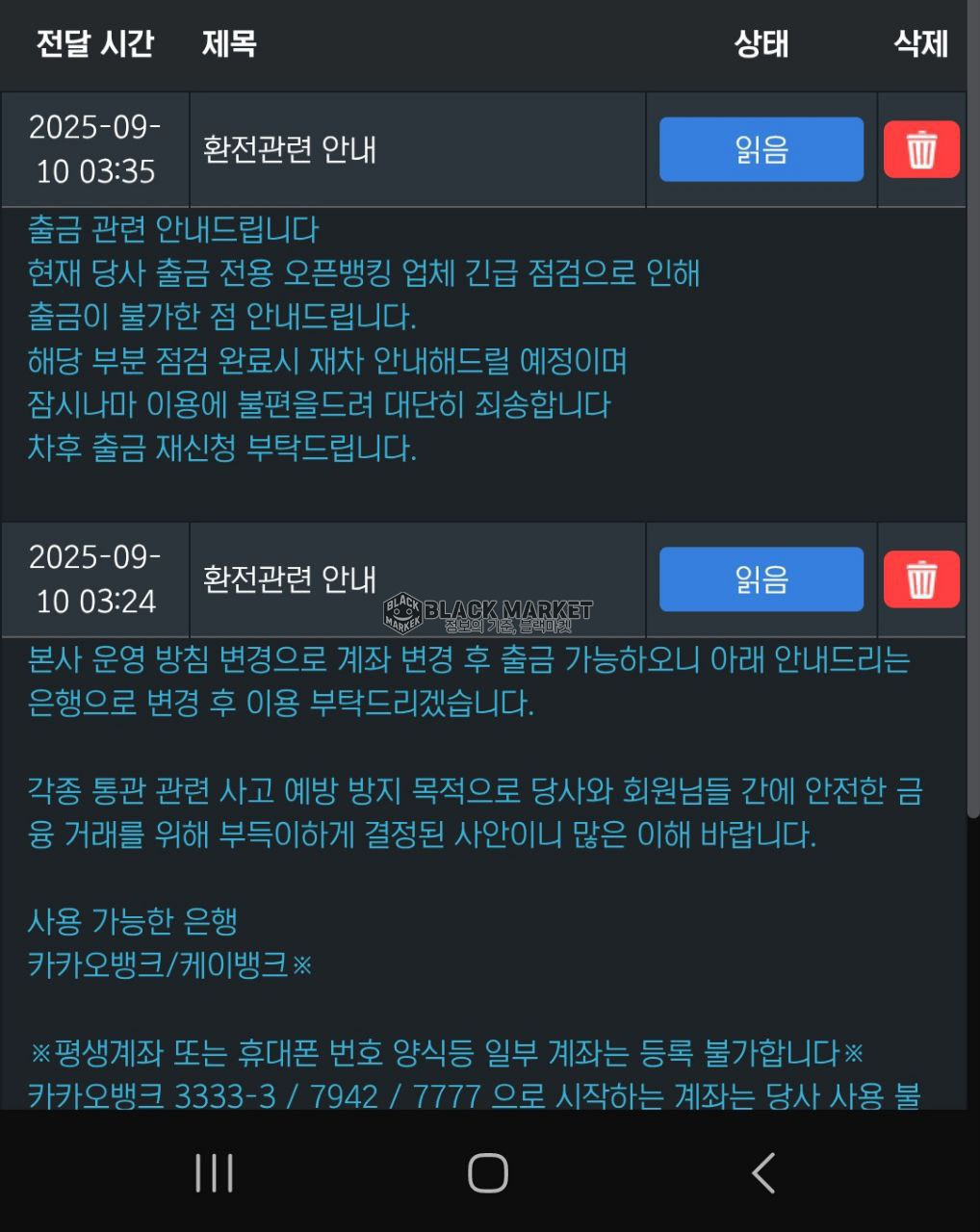Tap 읽음 button for 03:24 message
This screenshot has width=980, height=1232.
(x=761, y=579)
